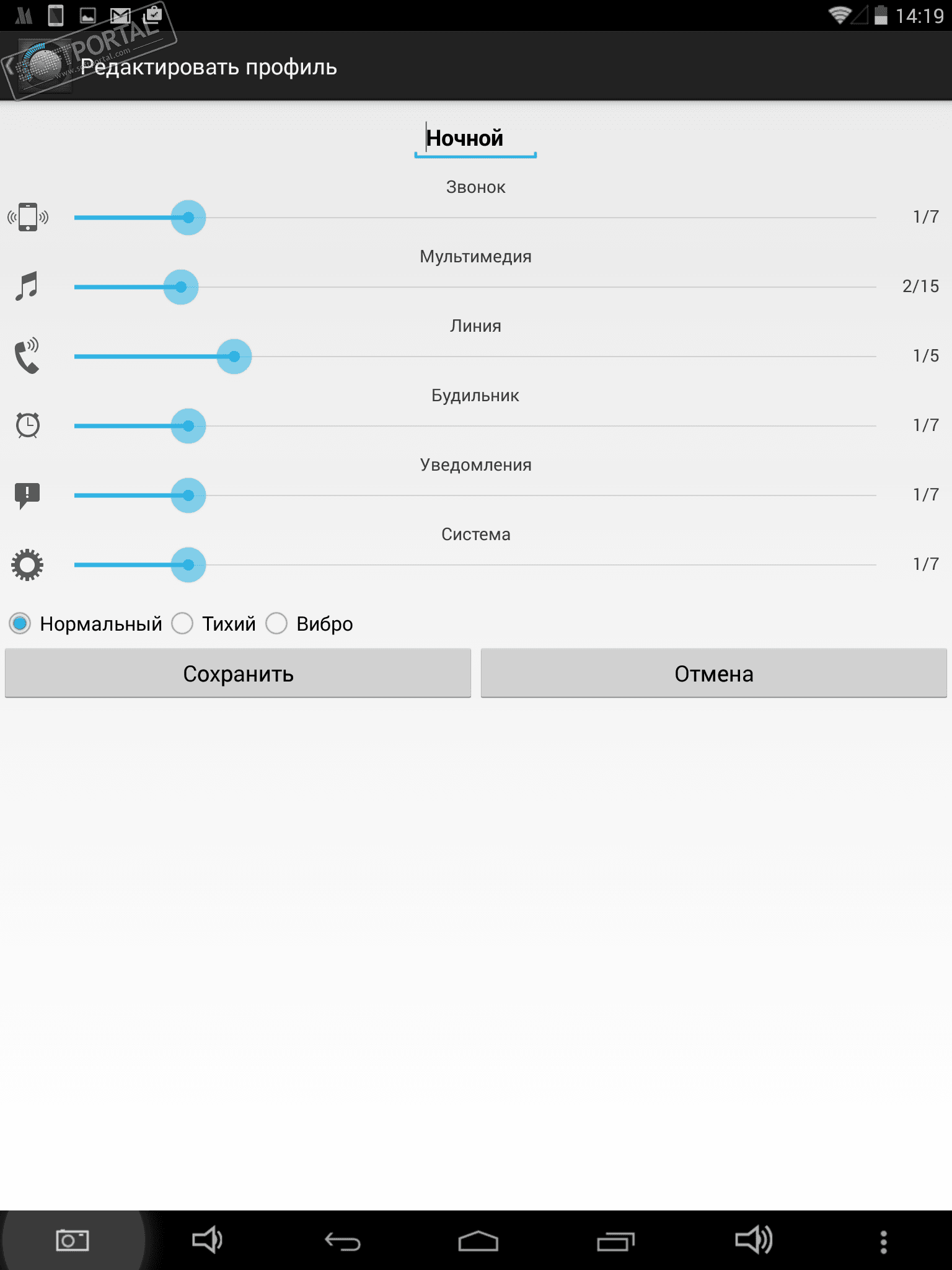Open the navigation bar overflow menu

pos(884,1241)
